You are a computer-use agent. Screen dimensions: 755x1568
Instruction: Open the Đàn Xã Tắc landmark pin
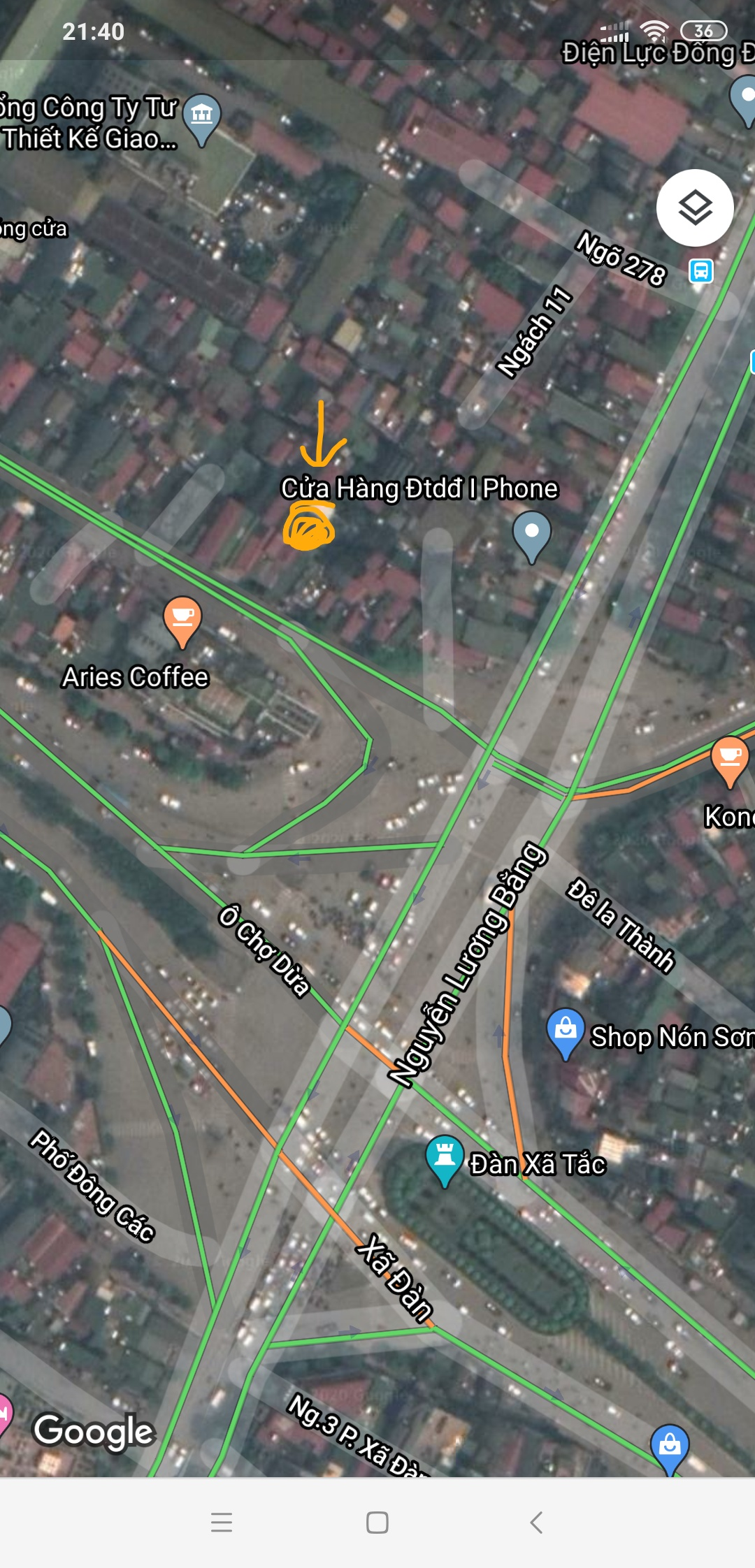pos(445,1158)
